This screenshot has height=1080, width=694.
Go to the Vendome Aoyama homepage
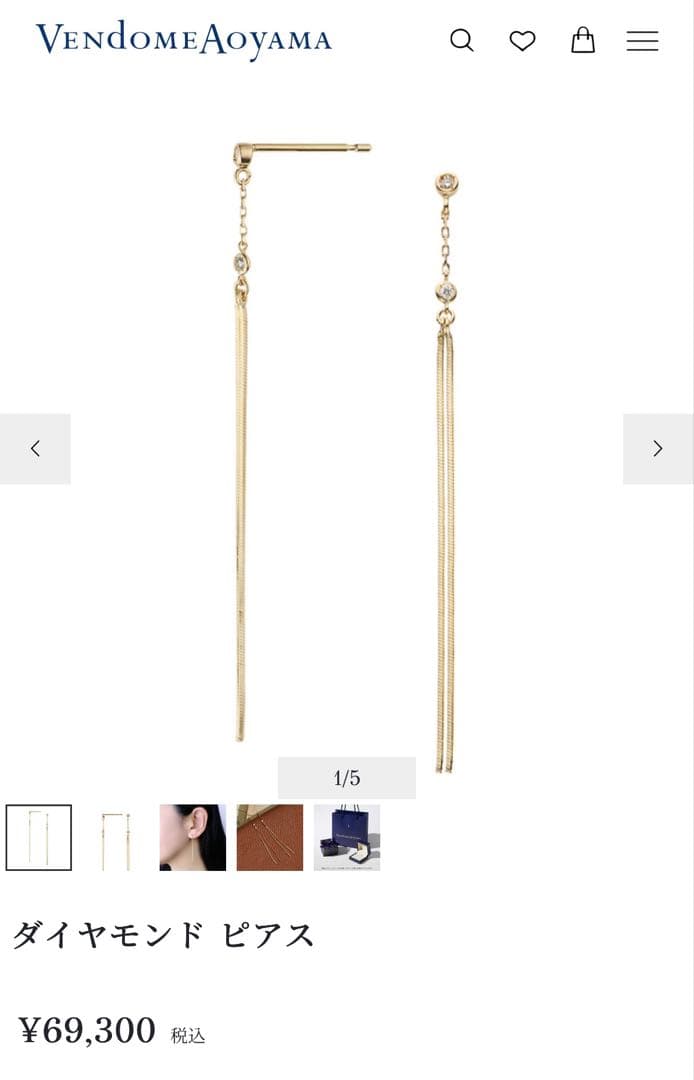[x=184, y=40]
